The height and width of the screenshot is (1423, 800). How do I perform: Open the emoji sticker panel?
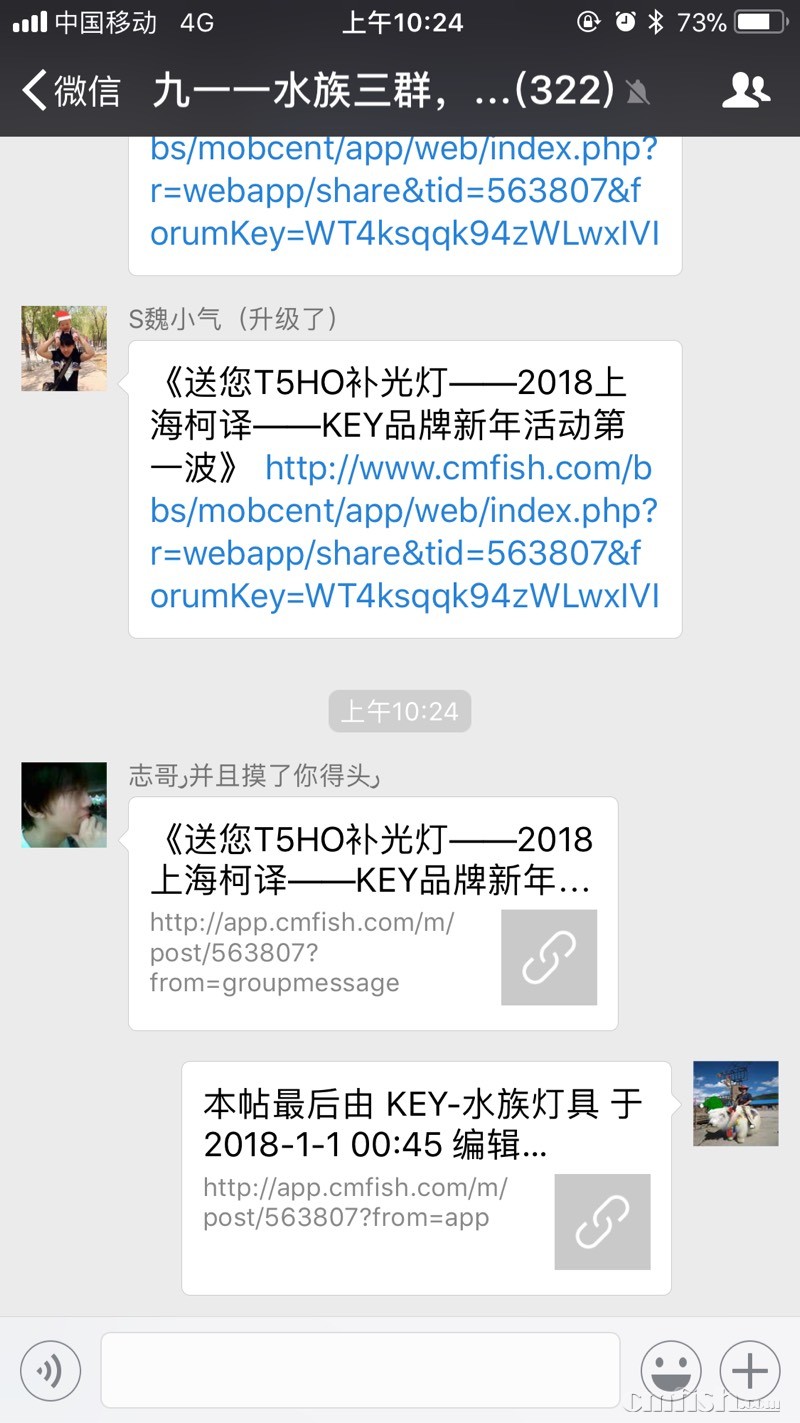coord(671,1370)
